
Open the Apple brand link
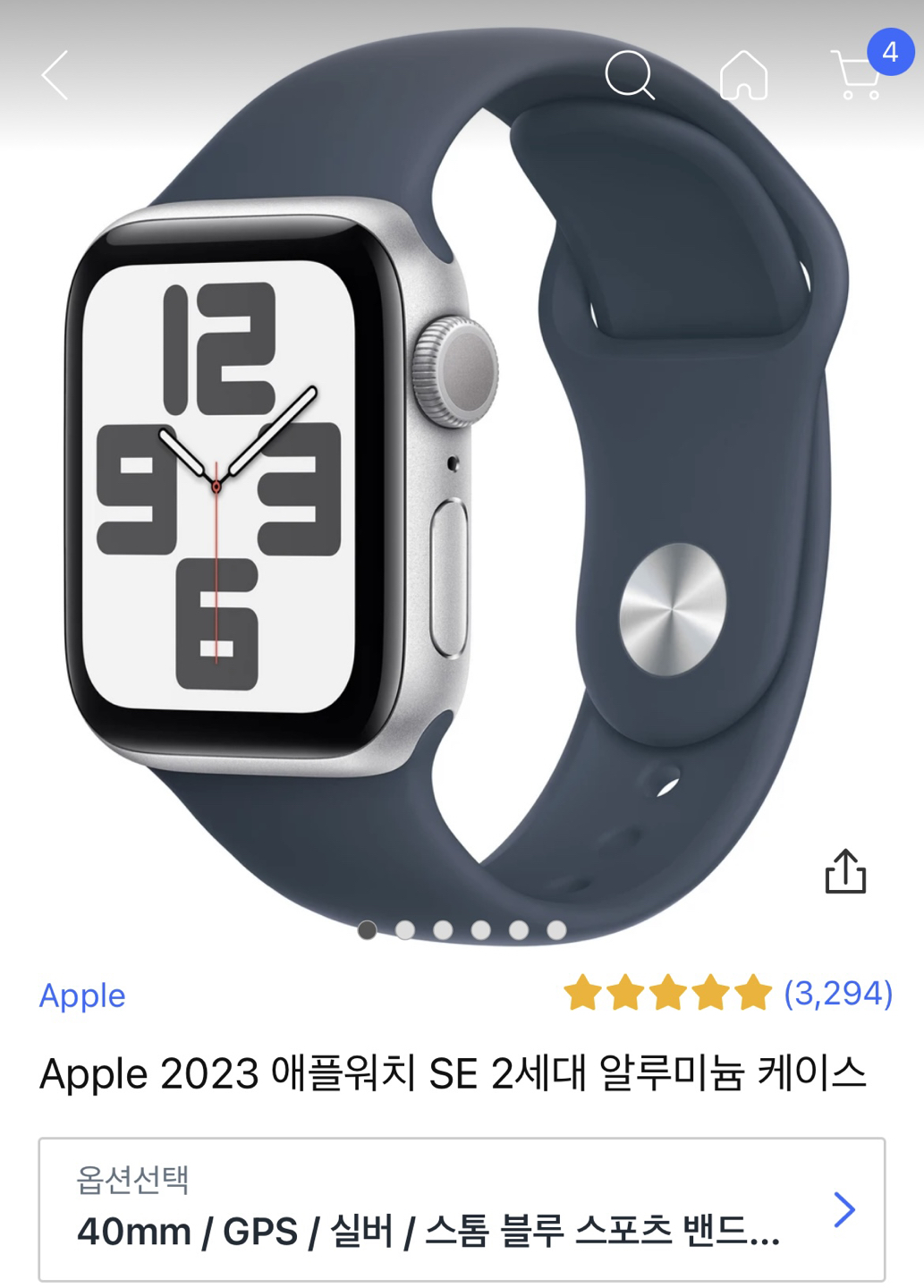82,996
